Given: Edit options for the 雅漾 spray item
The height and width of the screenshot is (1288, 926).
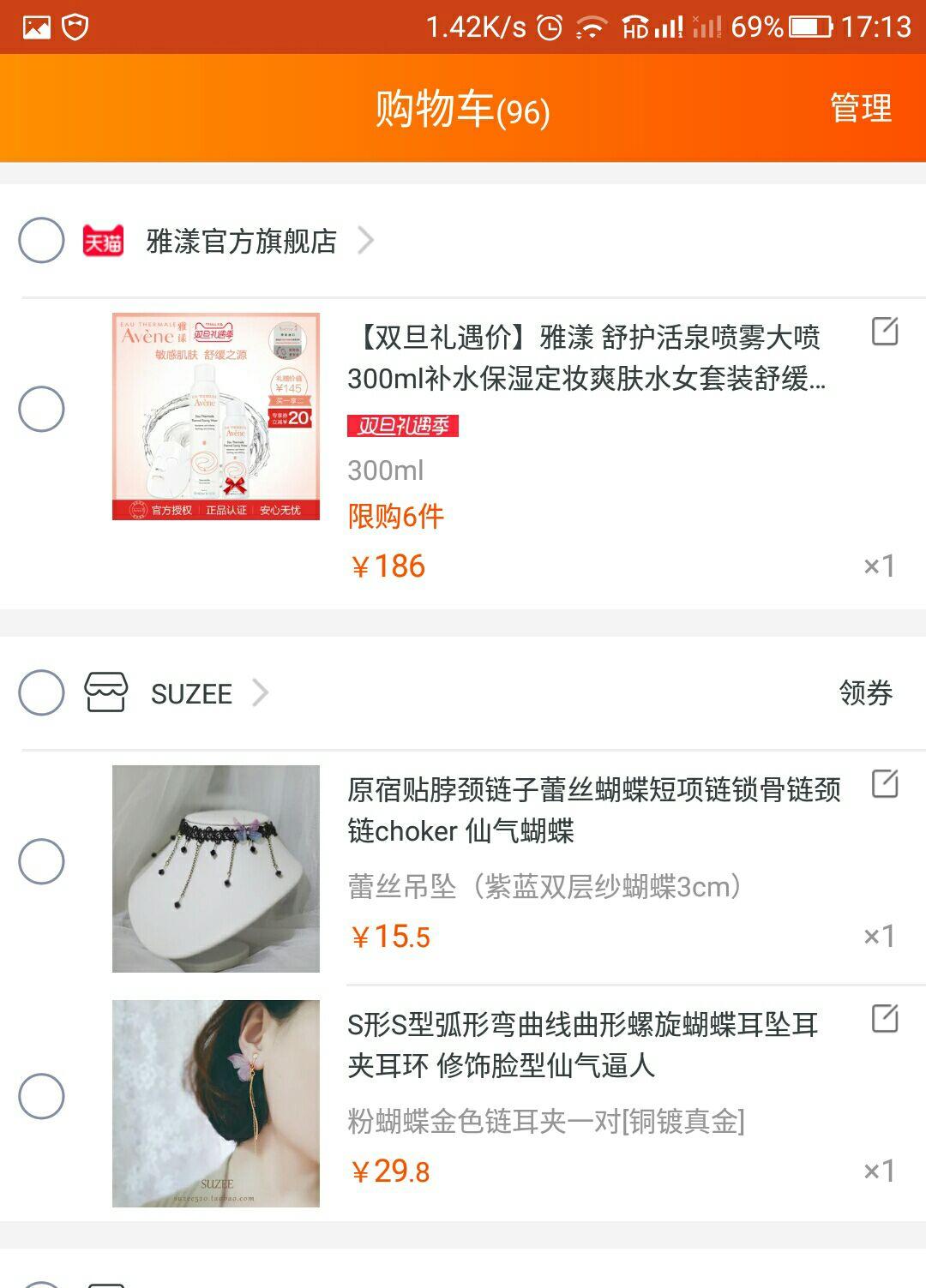Looking at the screenshot, I should click(x=885, y=332).
